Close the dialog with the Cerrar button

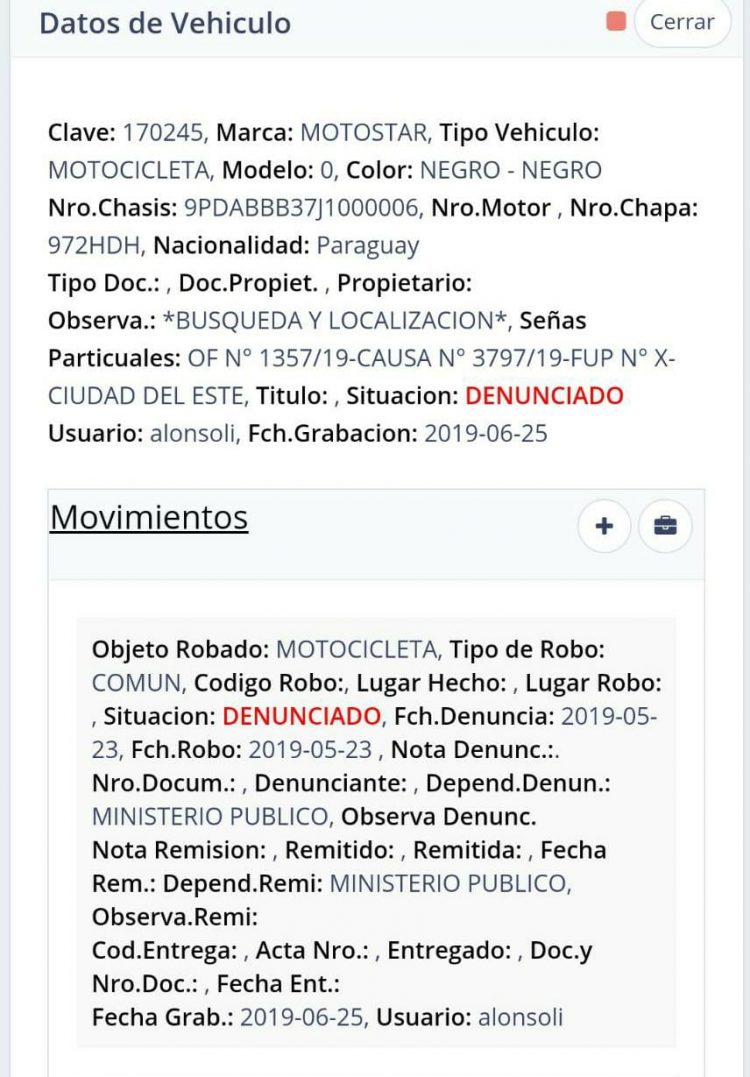coord(682,21)
